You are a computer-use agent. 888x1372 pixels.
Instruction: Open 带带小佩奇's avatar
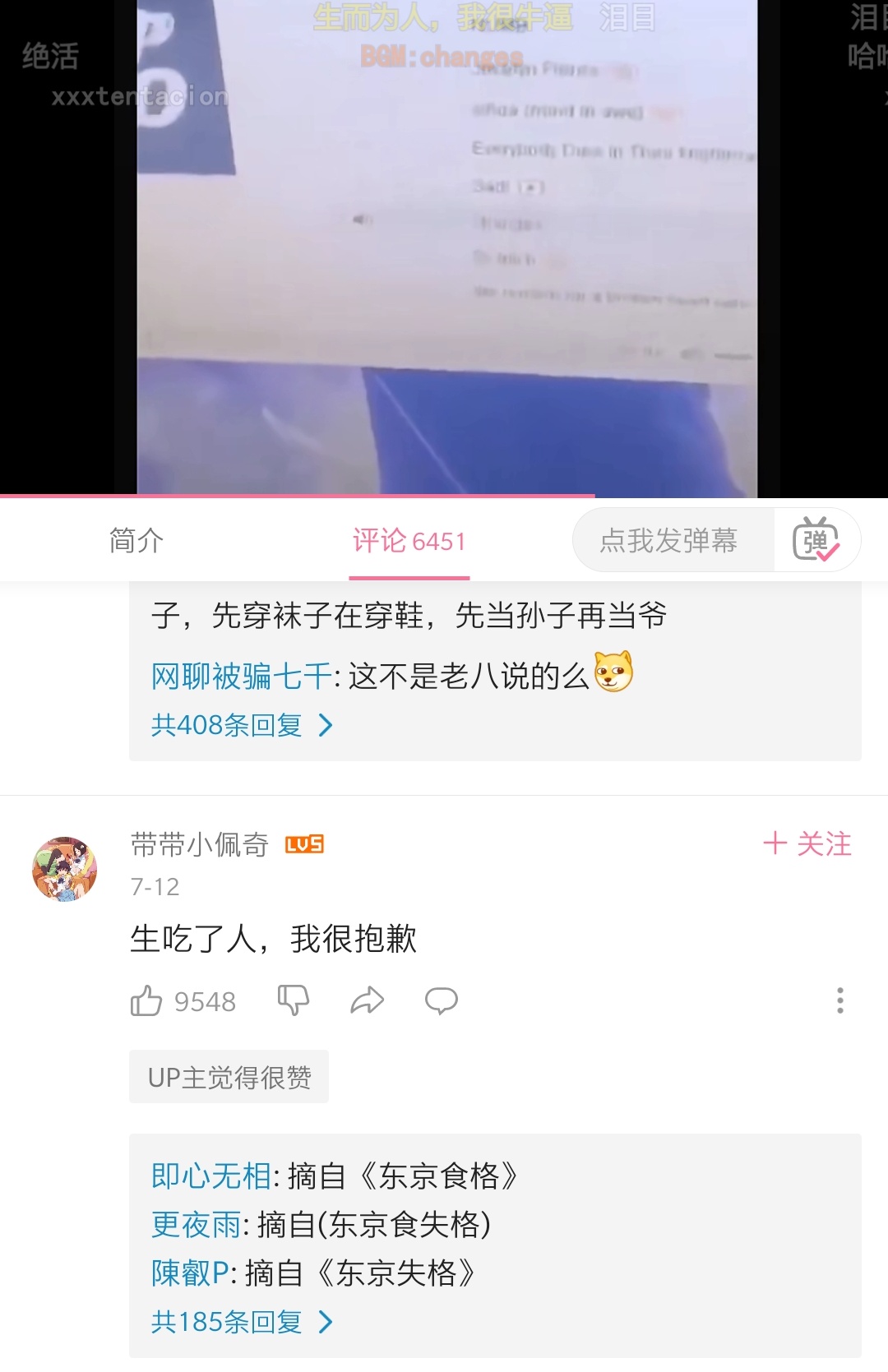[65, 869]
